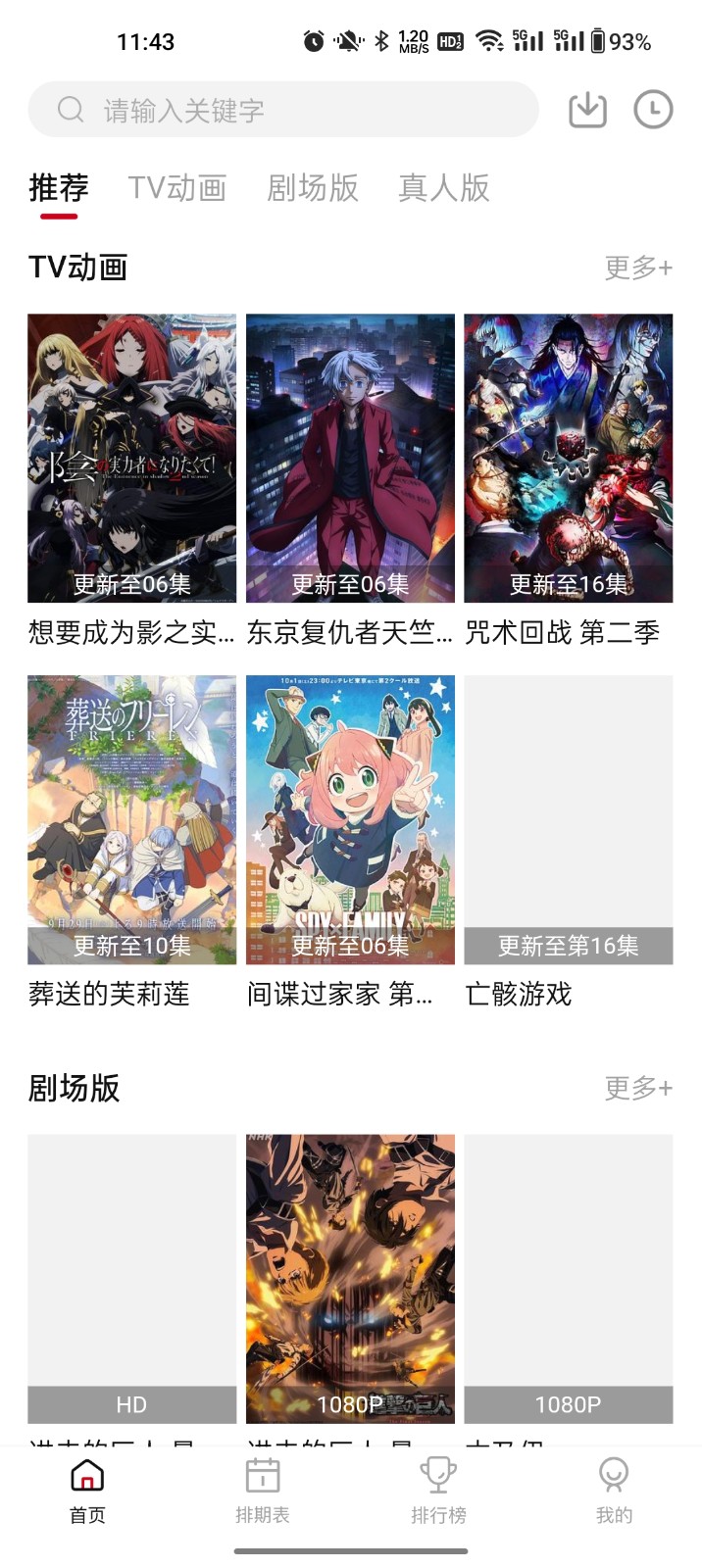
Task: Open the downloads icon
Action: 587,110
